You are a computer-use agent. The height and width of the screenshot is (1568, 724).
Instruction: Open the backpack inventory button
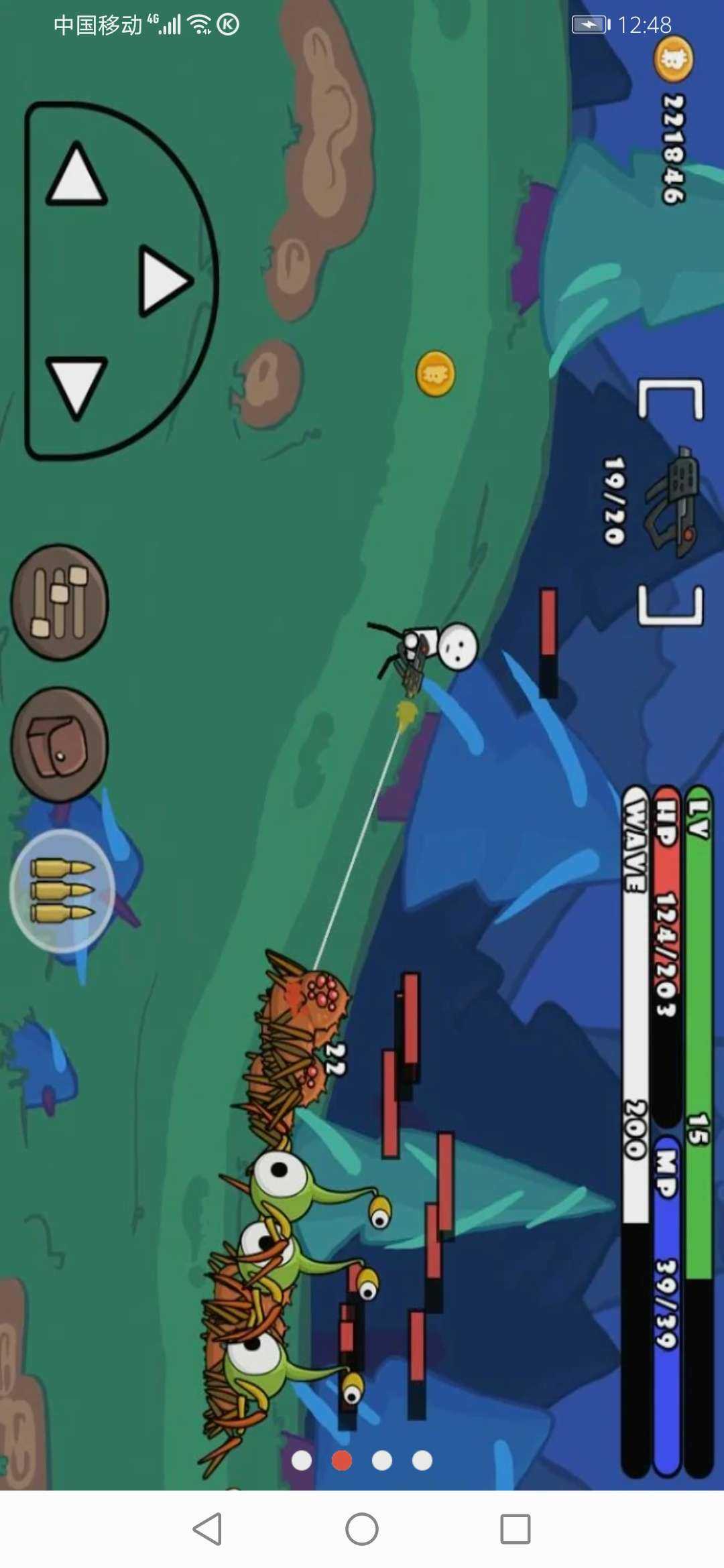click(60, 745)
